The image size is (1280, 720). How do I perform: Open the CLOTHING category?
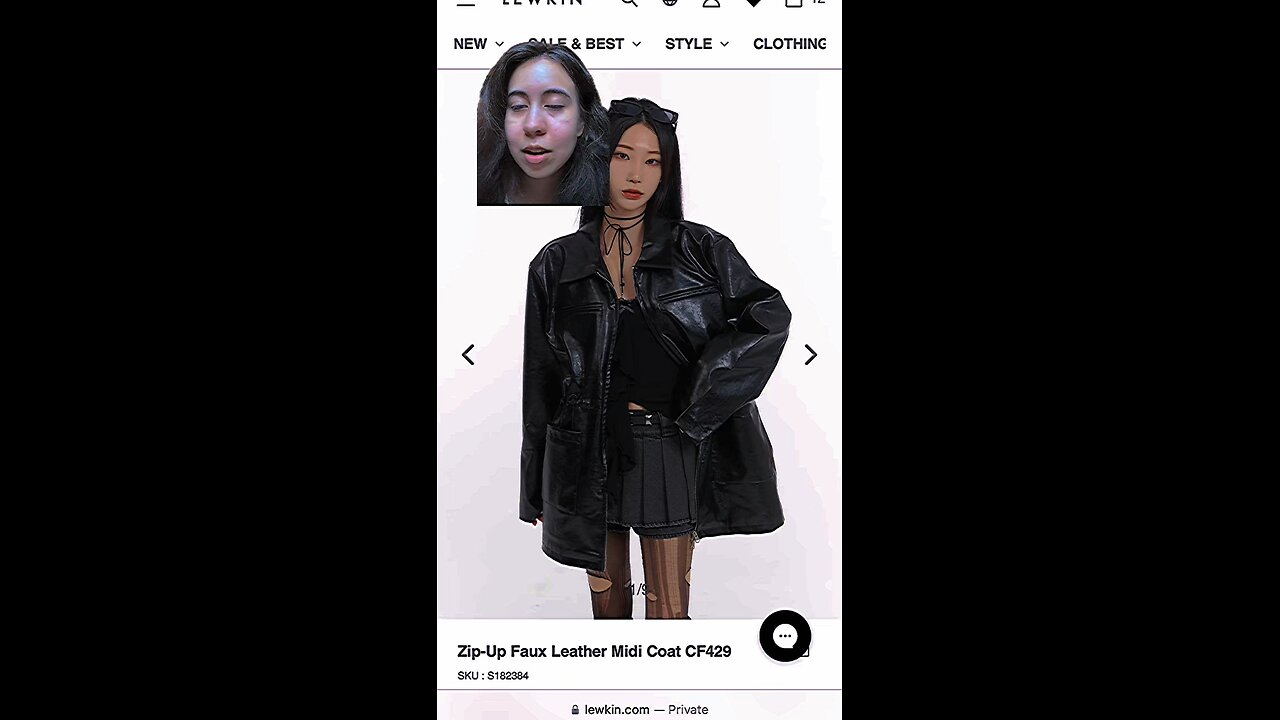(x=789, y=44)
